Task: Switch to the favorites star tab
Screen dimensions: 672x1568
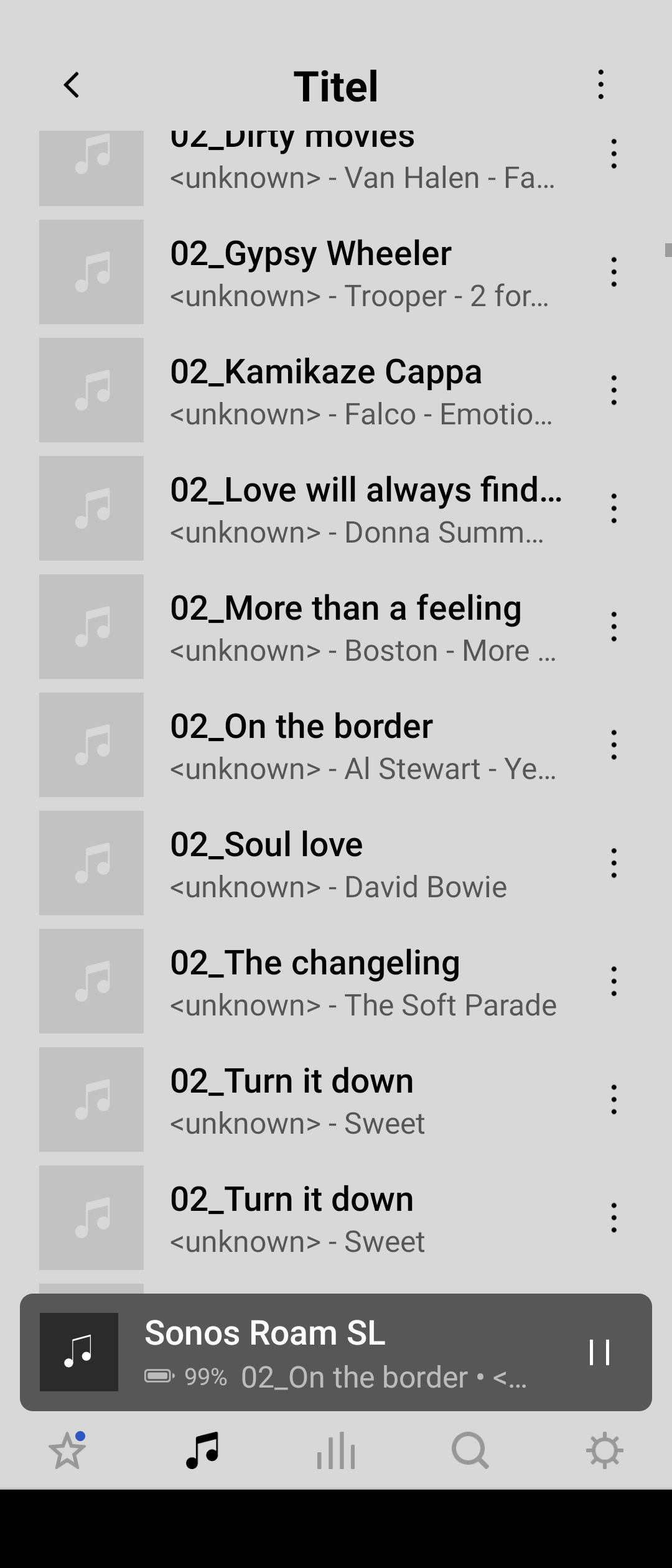Action: (x=67, y=1451)
